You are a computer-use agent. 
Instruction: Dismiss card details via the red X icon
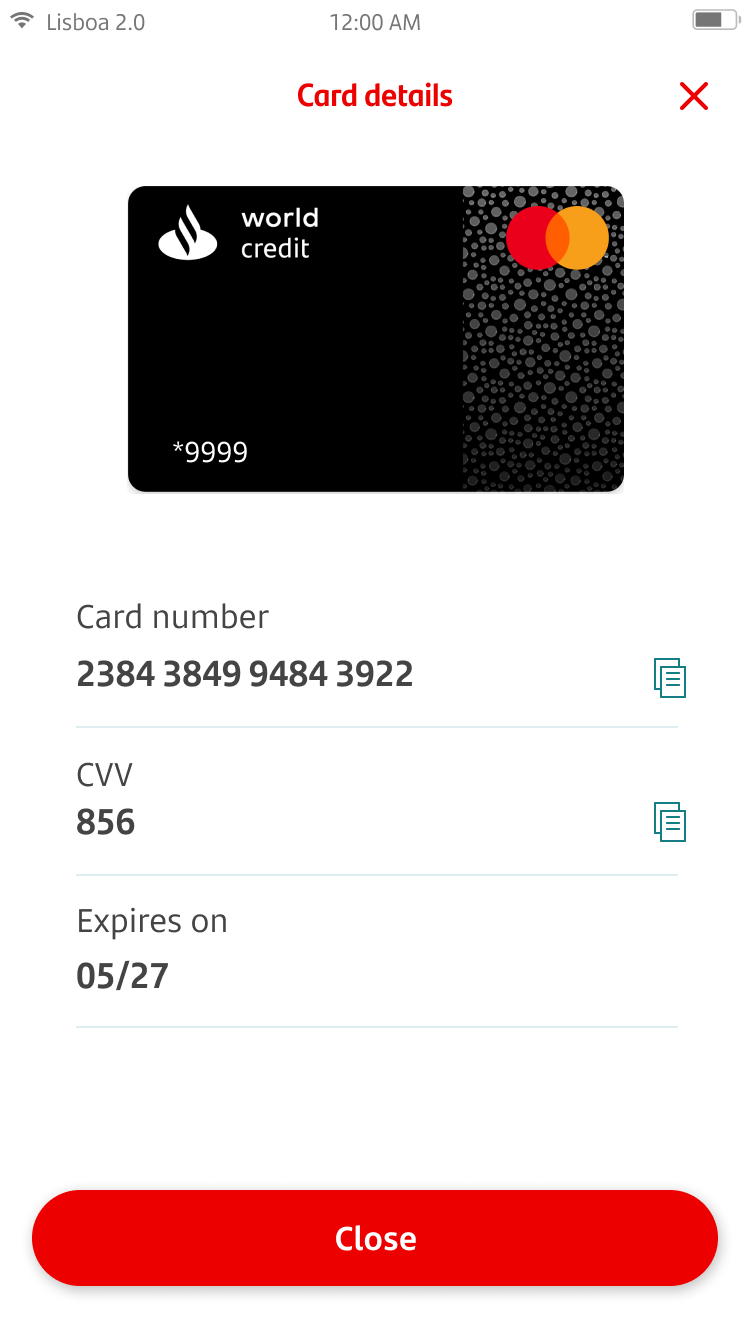694,96
